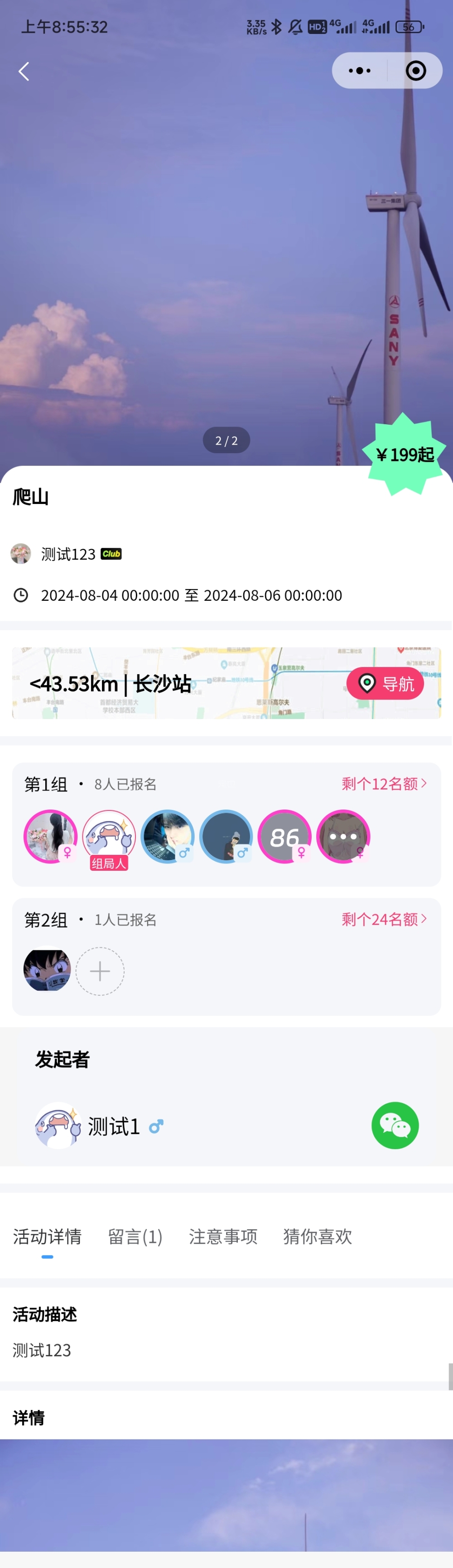Image resolution: width=453 pixels, height=1568 pixels.
Task: Open 第2组 remaining 24 spots link
Action: [x=384, y=919]
